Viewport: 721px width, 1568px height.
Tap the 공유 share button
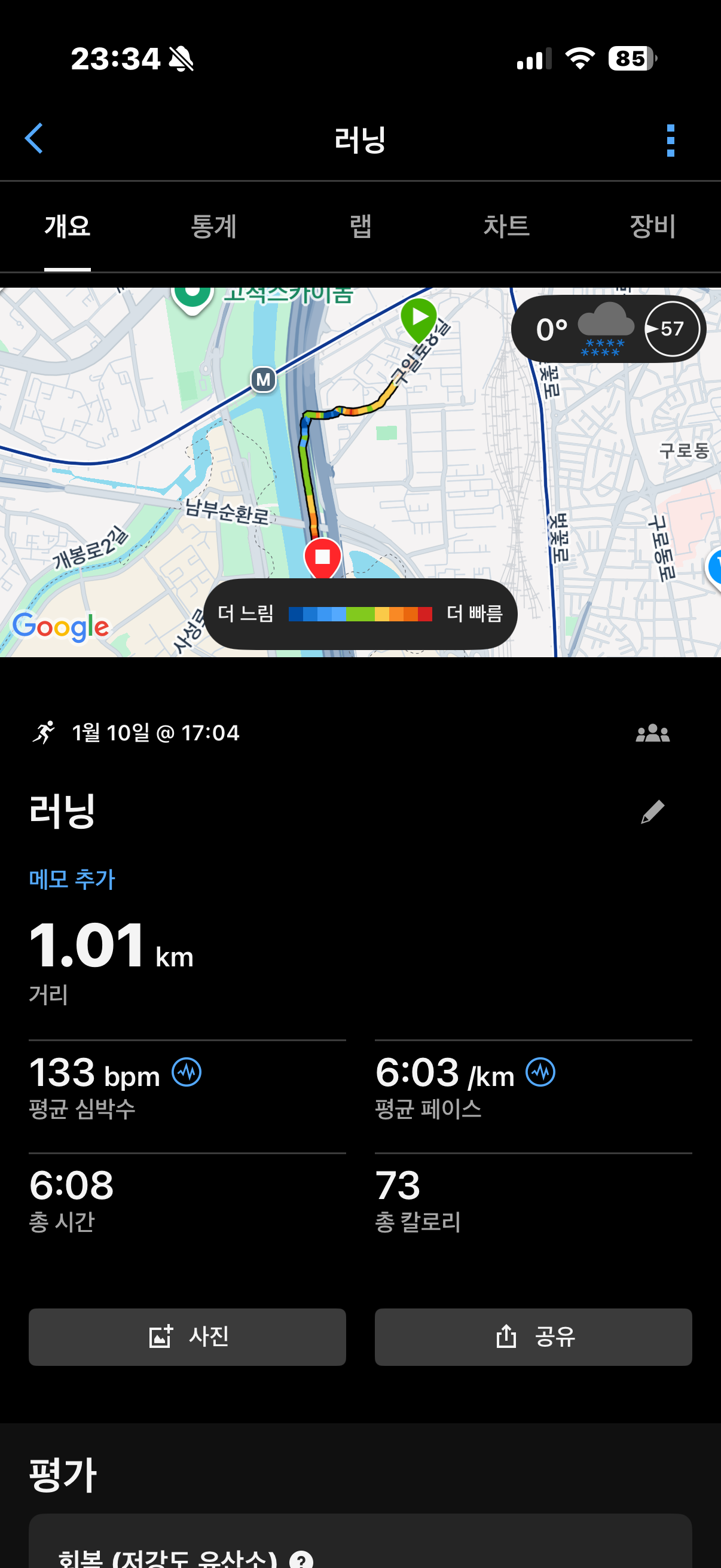[534, 1337]
